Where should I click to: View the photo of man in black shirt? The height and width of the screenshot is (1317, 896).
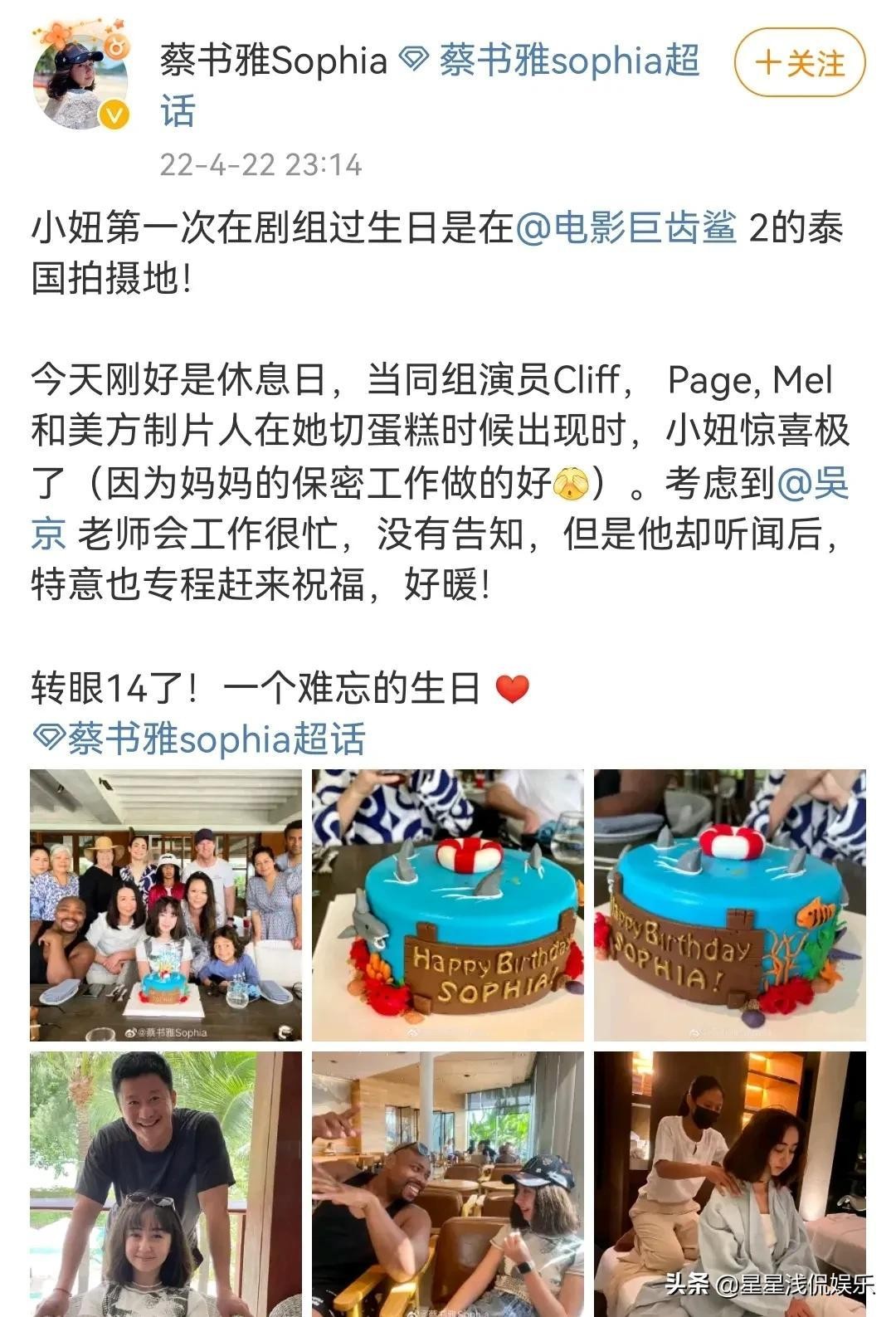click(166, 1183)
